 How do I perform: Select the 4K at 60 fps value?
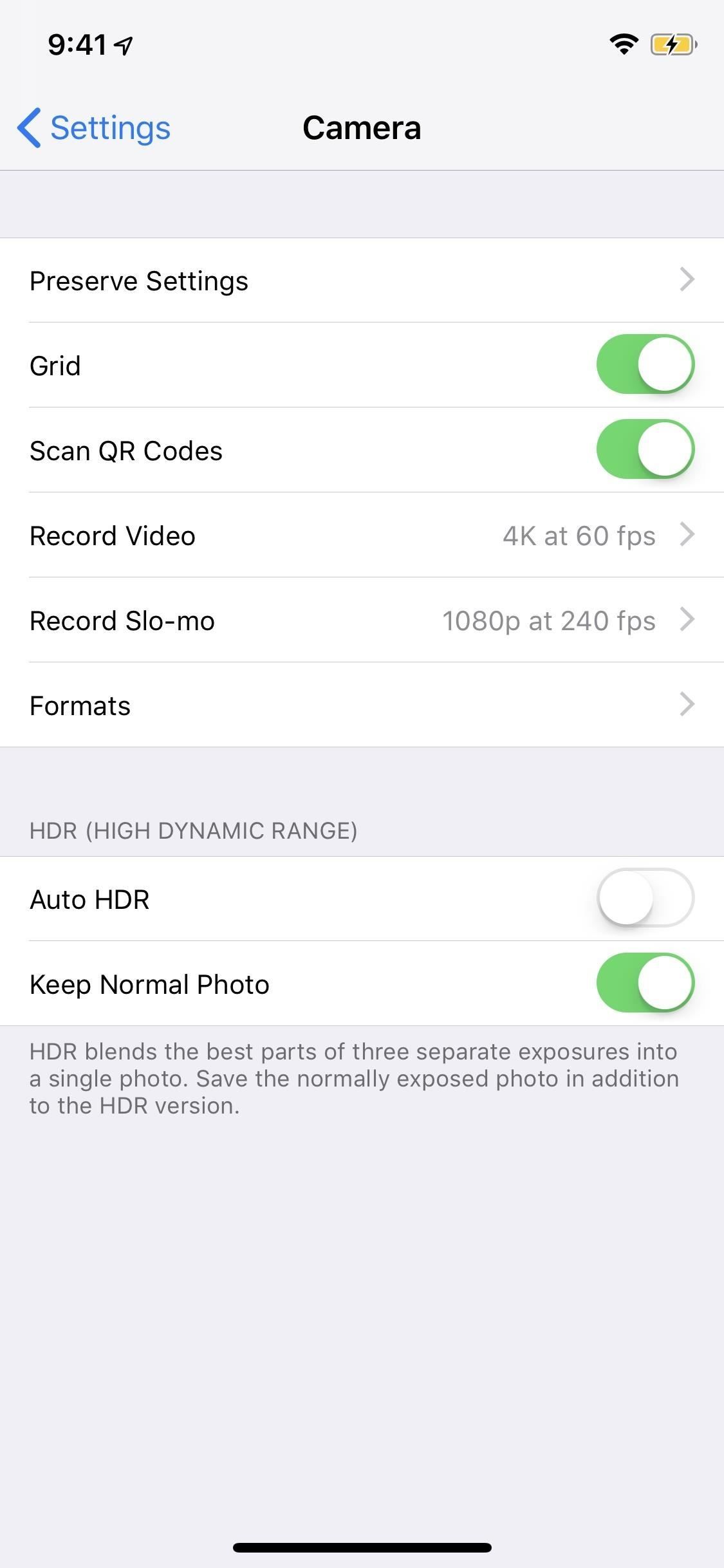tap(579, 535)
